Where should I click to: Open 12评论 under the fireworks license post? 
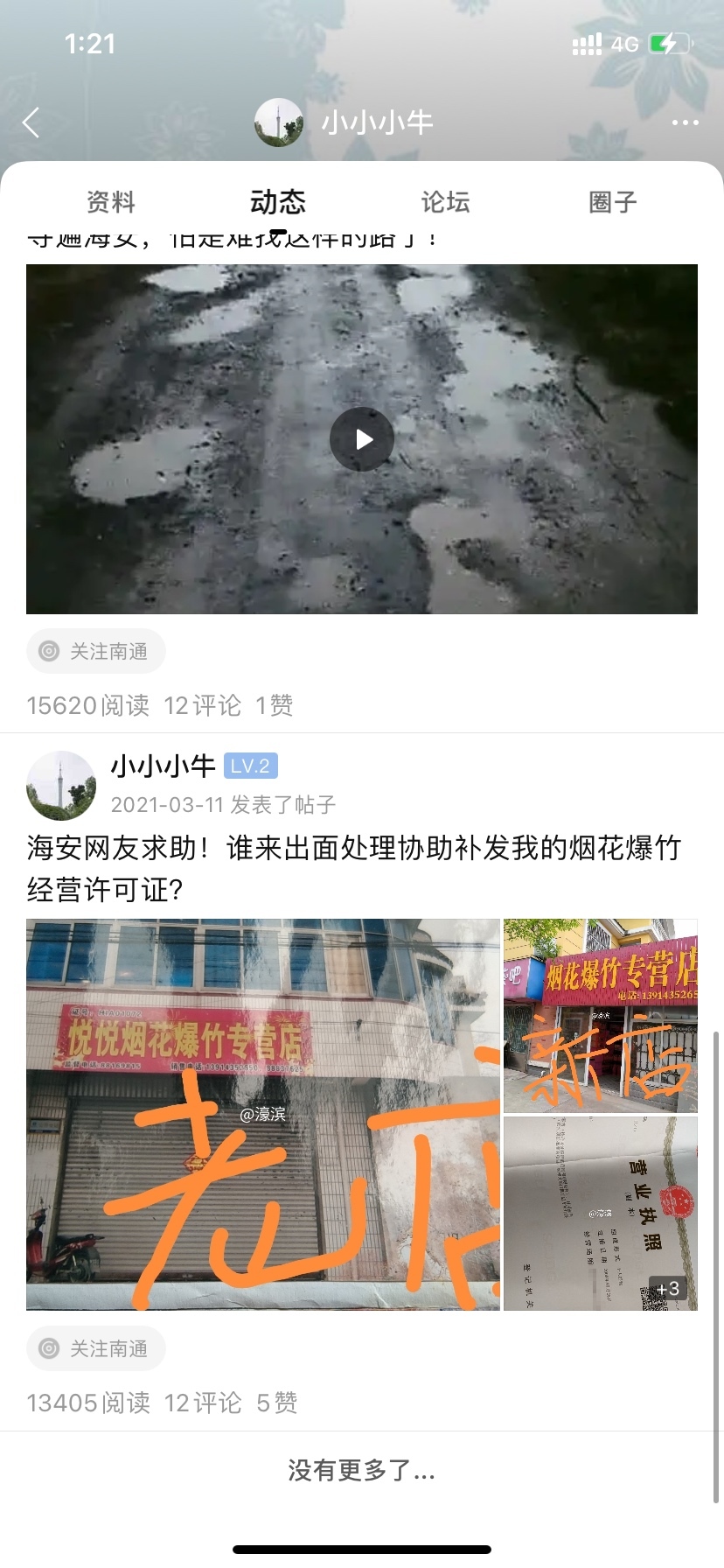(203, 1403)
